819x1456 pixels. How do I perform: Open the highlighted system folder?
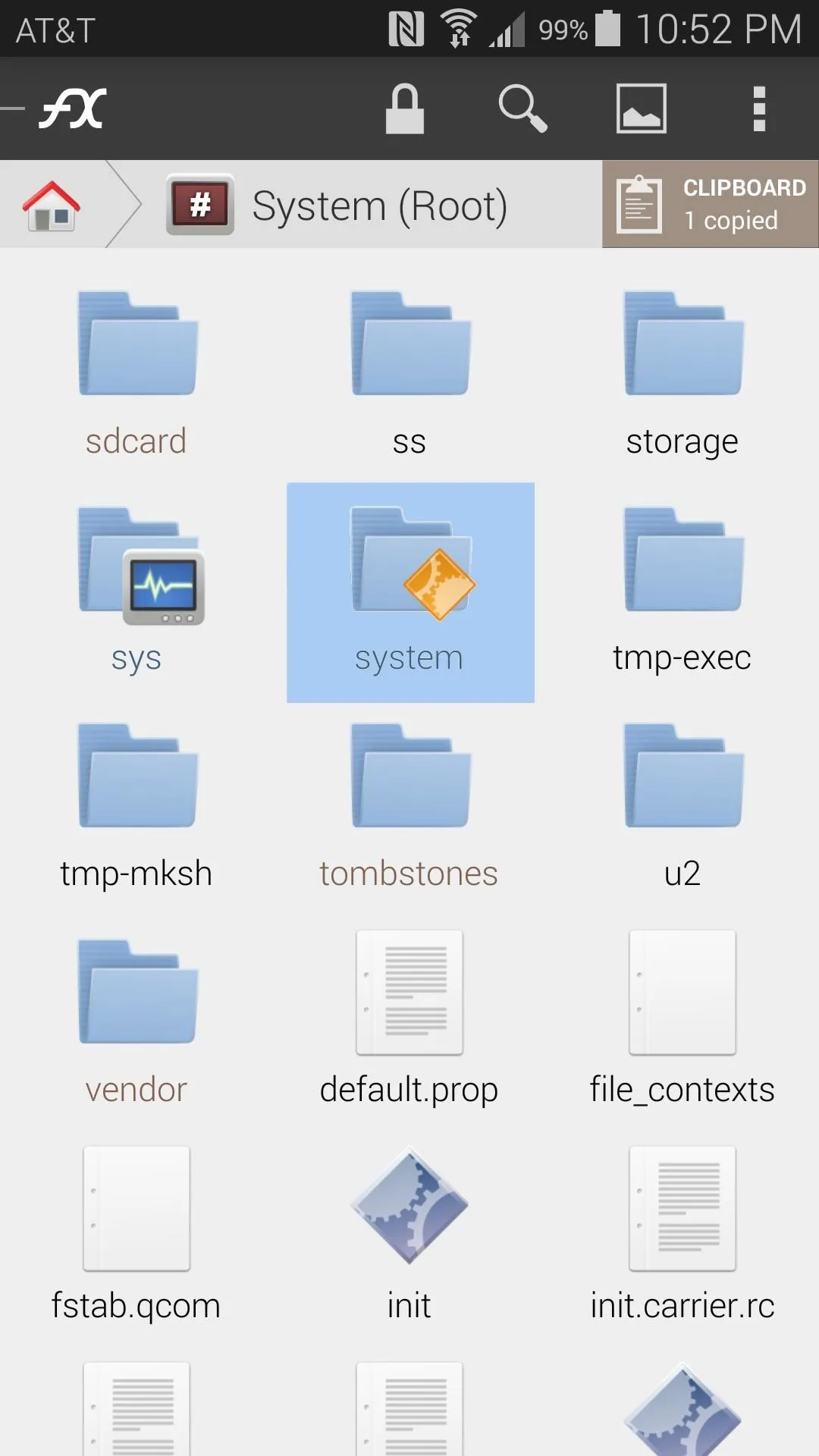coord(410,592)
